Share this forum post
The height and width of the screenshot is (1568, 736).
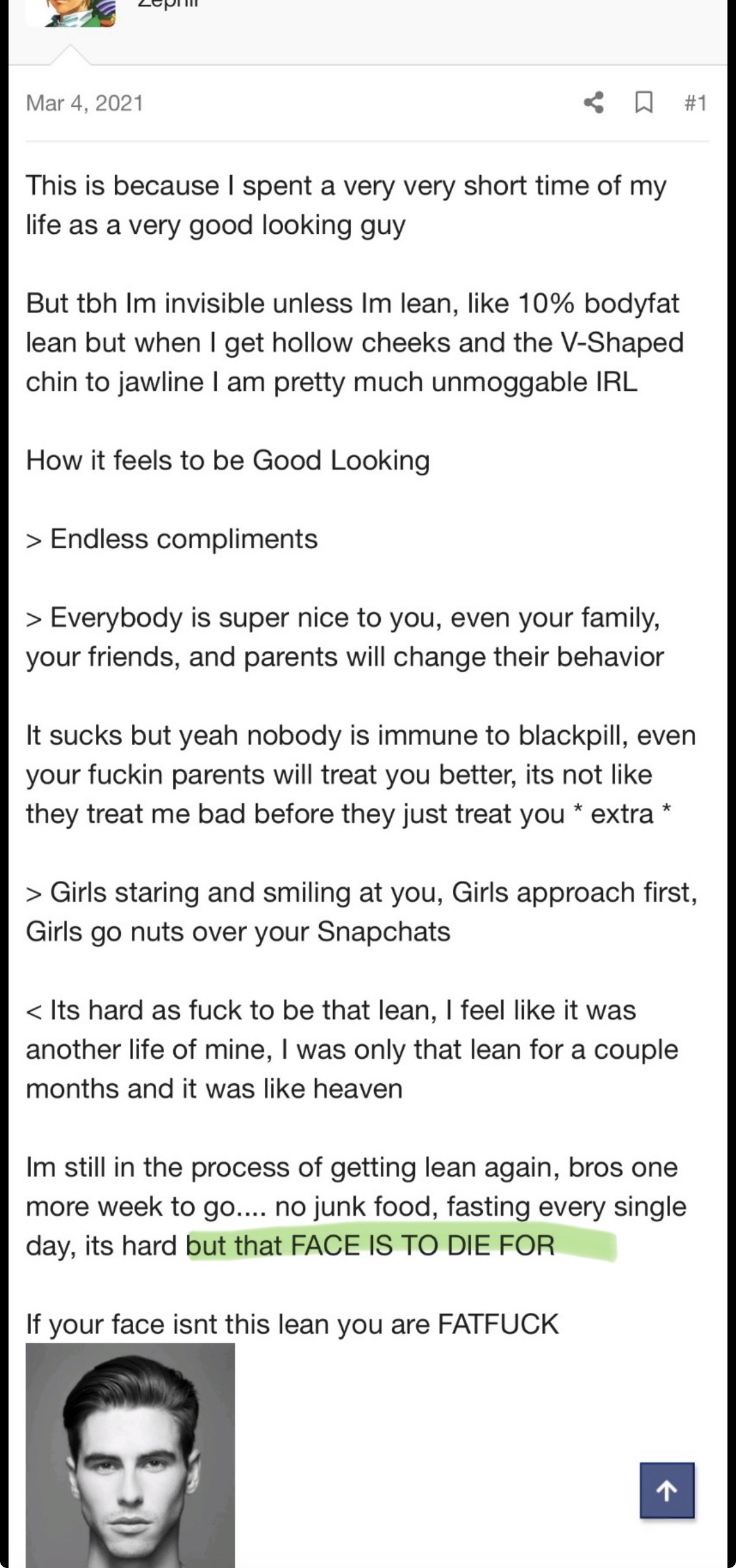point(593,103)
